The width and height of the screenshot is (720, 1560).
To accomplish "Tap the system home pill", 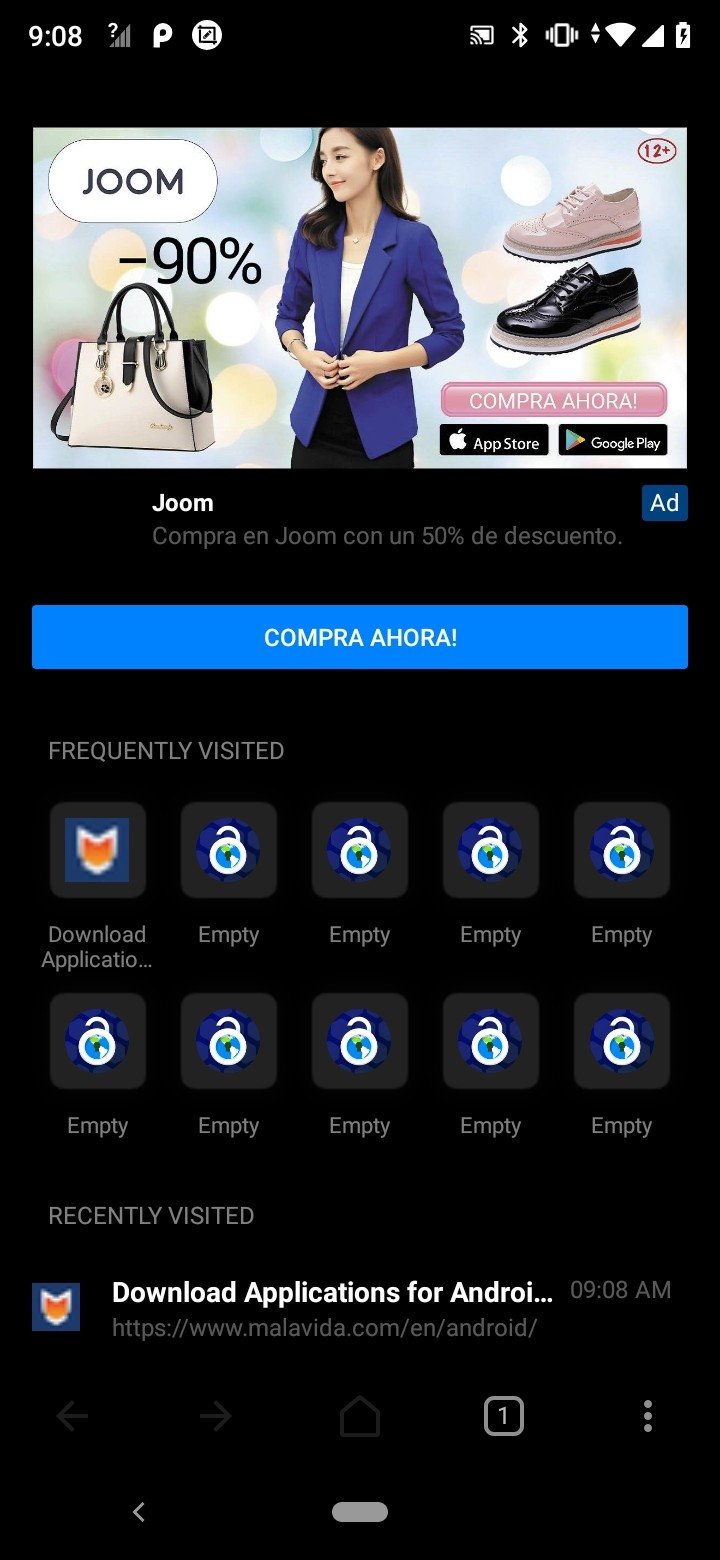I will [360, 1512].
